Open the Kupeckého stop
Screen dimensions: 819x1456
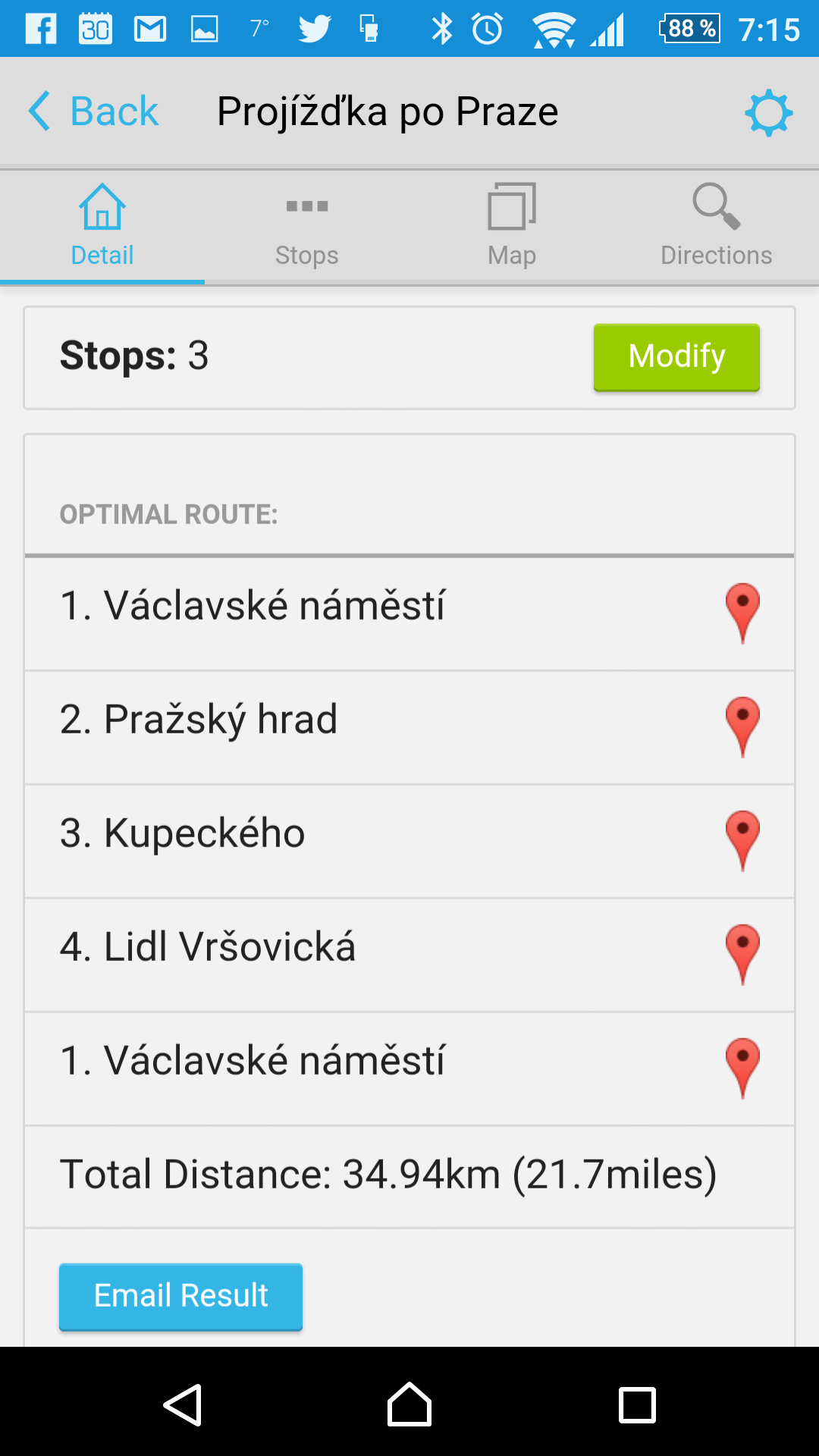point(409,841)
